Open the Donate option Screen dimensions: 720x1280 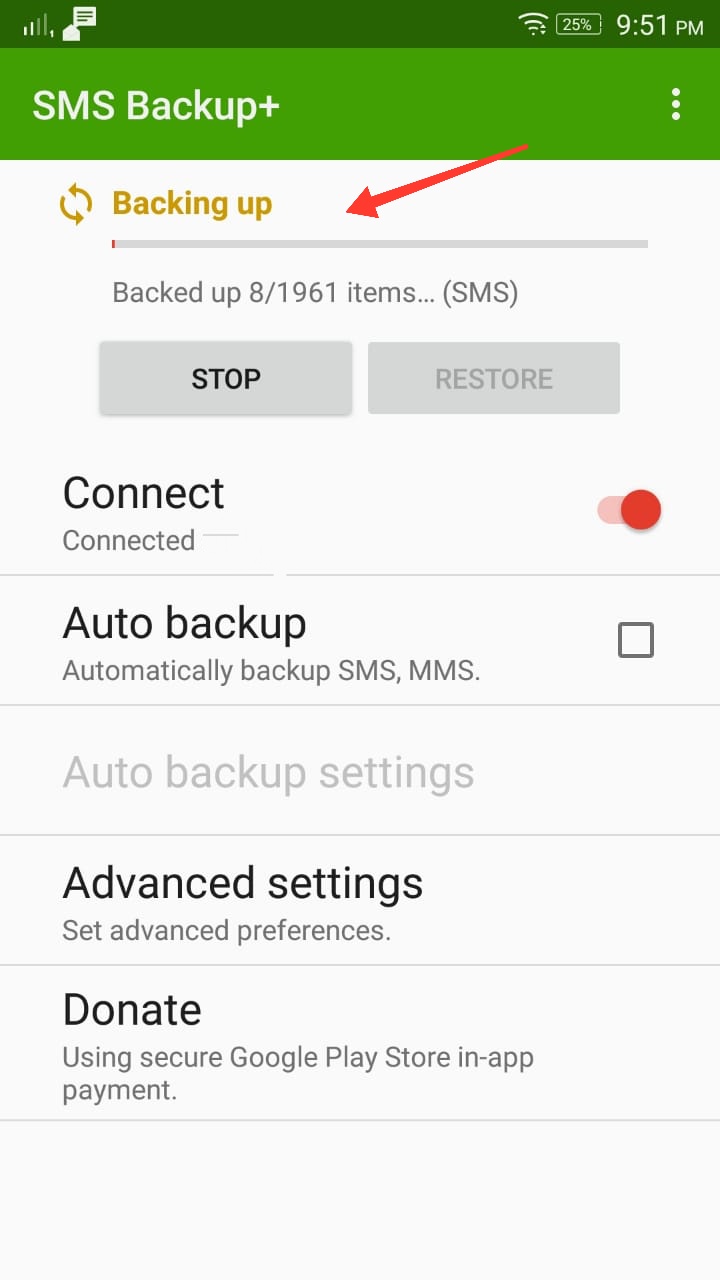(360, 1043)
